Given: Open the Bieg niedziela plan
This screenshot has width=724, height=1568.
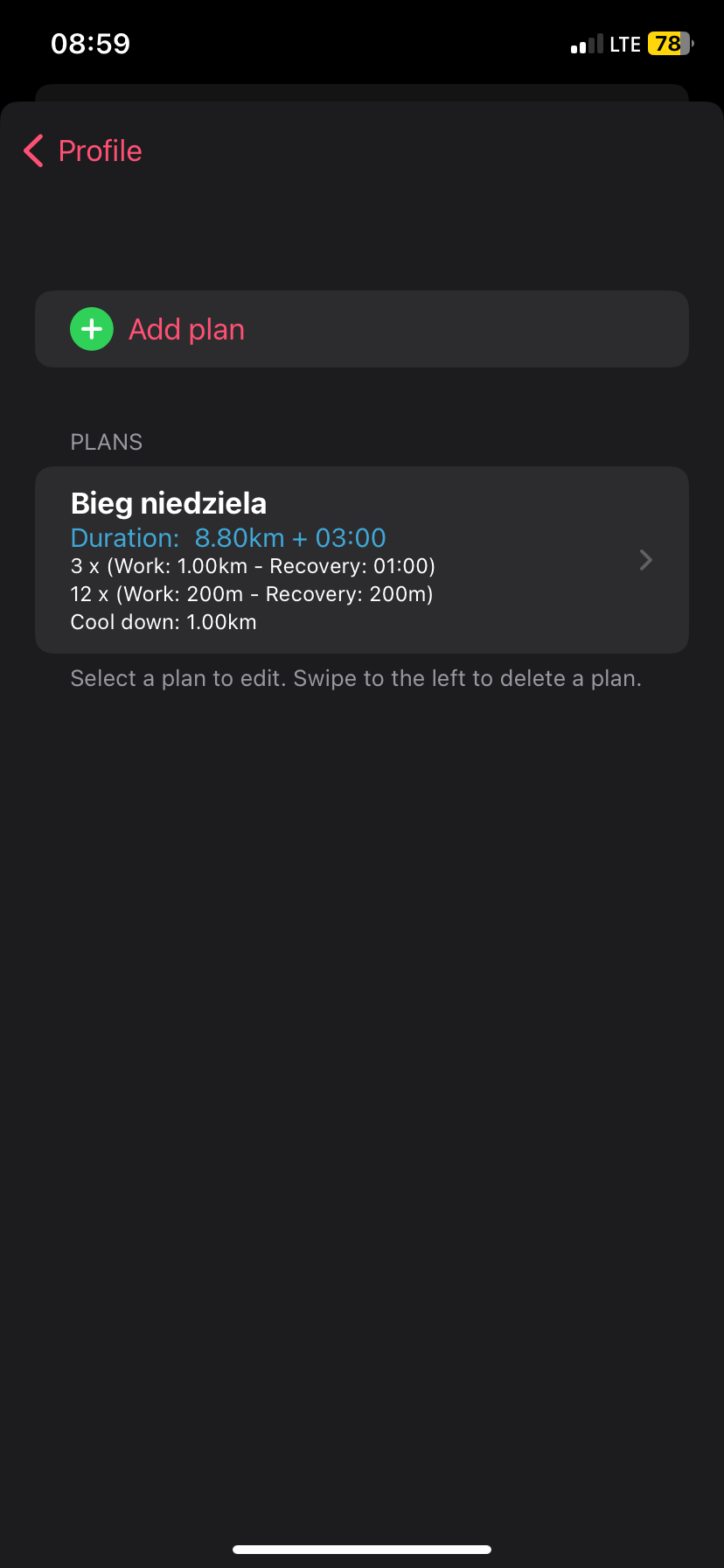Looking at the screenshot, I should [x=361, y=560].
